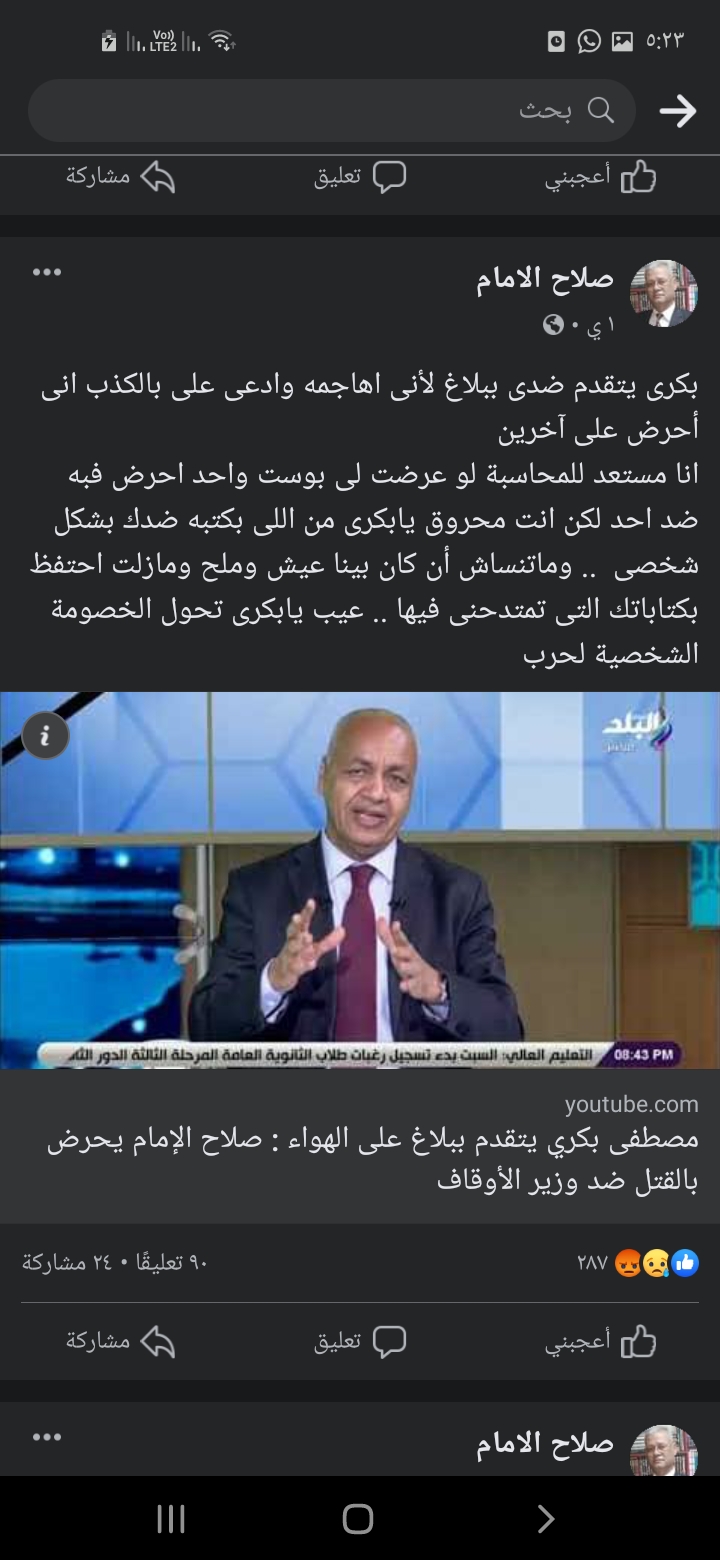Viewport: 720px width, 1560px height.
Task: Open overflow menu of the bottom صلاح الامام post
Action: pos(47,1437)
